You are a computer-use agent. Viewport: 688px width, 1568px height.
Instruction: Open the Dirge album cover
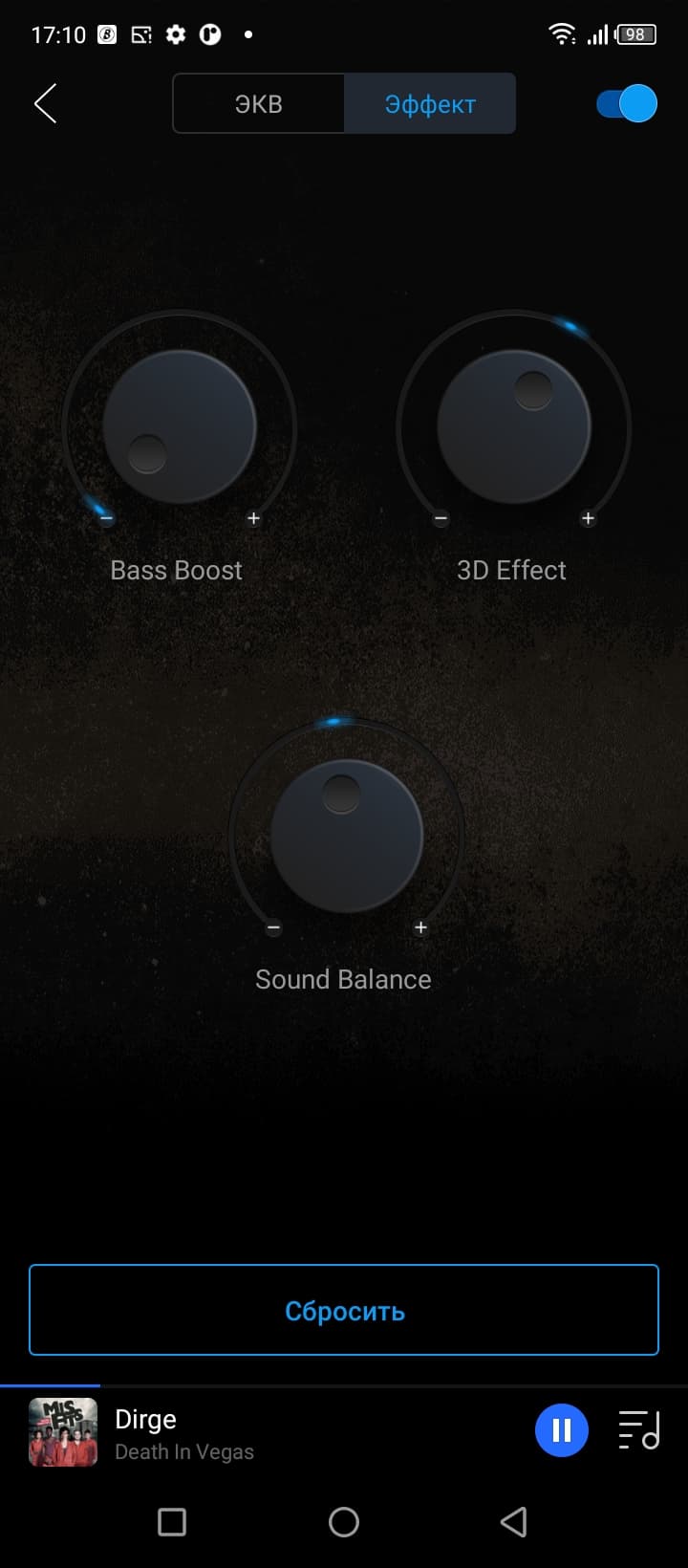63,1431
